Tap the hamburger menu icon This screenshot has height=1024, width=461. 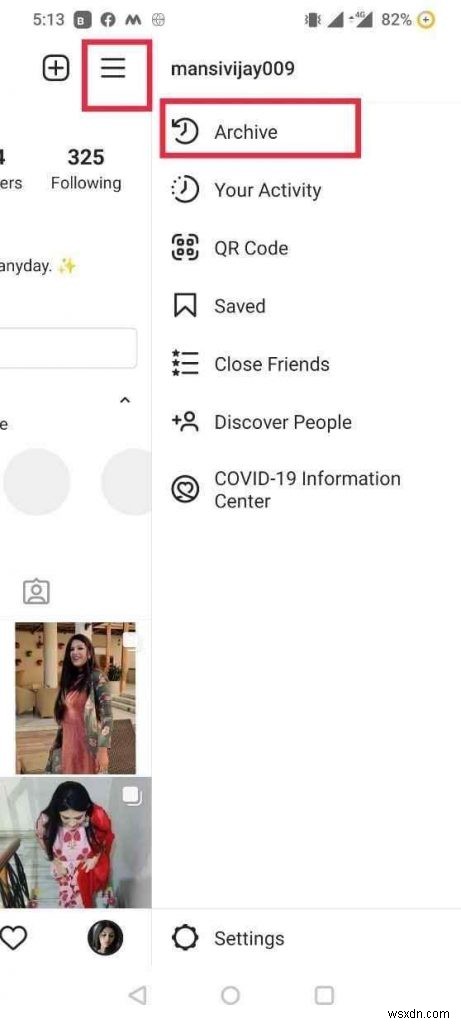click(x=113, y=67)
